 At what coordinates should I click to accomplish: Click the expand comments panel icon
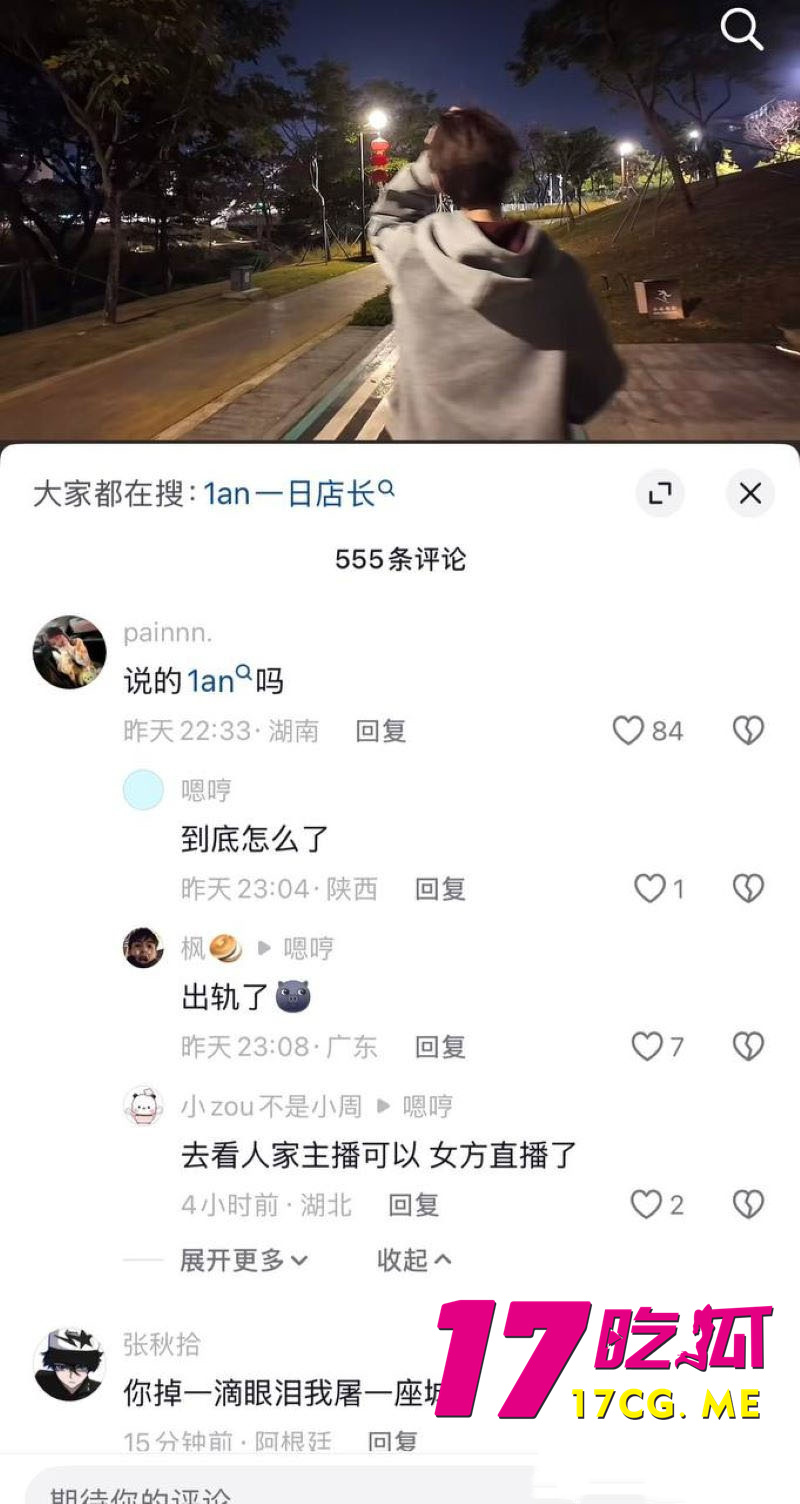pos(660,493)
